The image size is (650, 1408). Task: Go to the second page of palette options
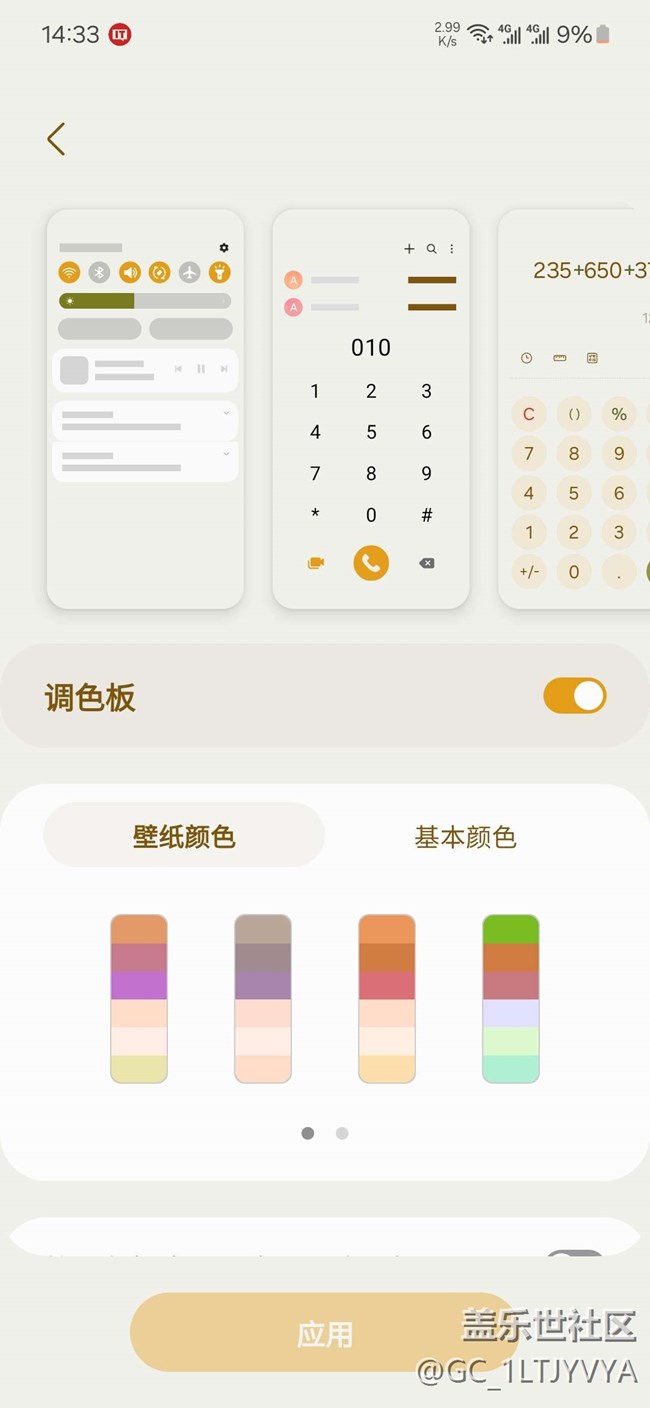tap(342, 1133)
